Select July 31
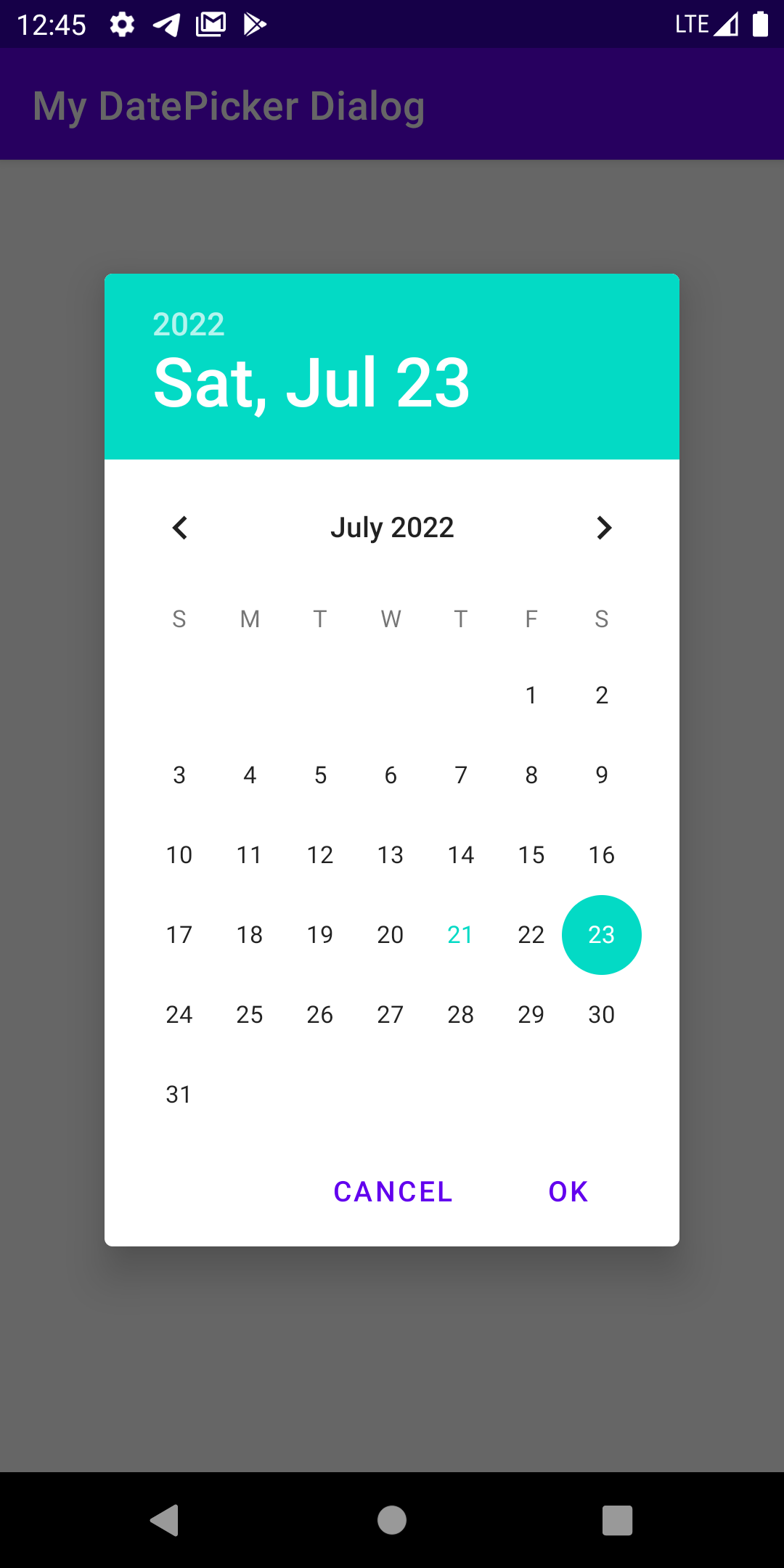This screenshot has width=784, height=1568. [179, 1095]
